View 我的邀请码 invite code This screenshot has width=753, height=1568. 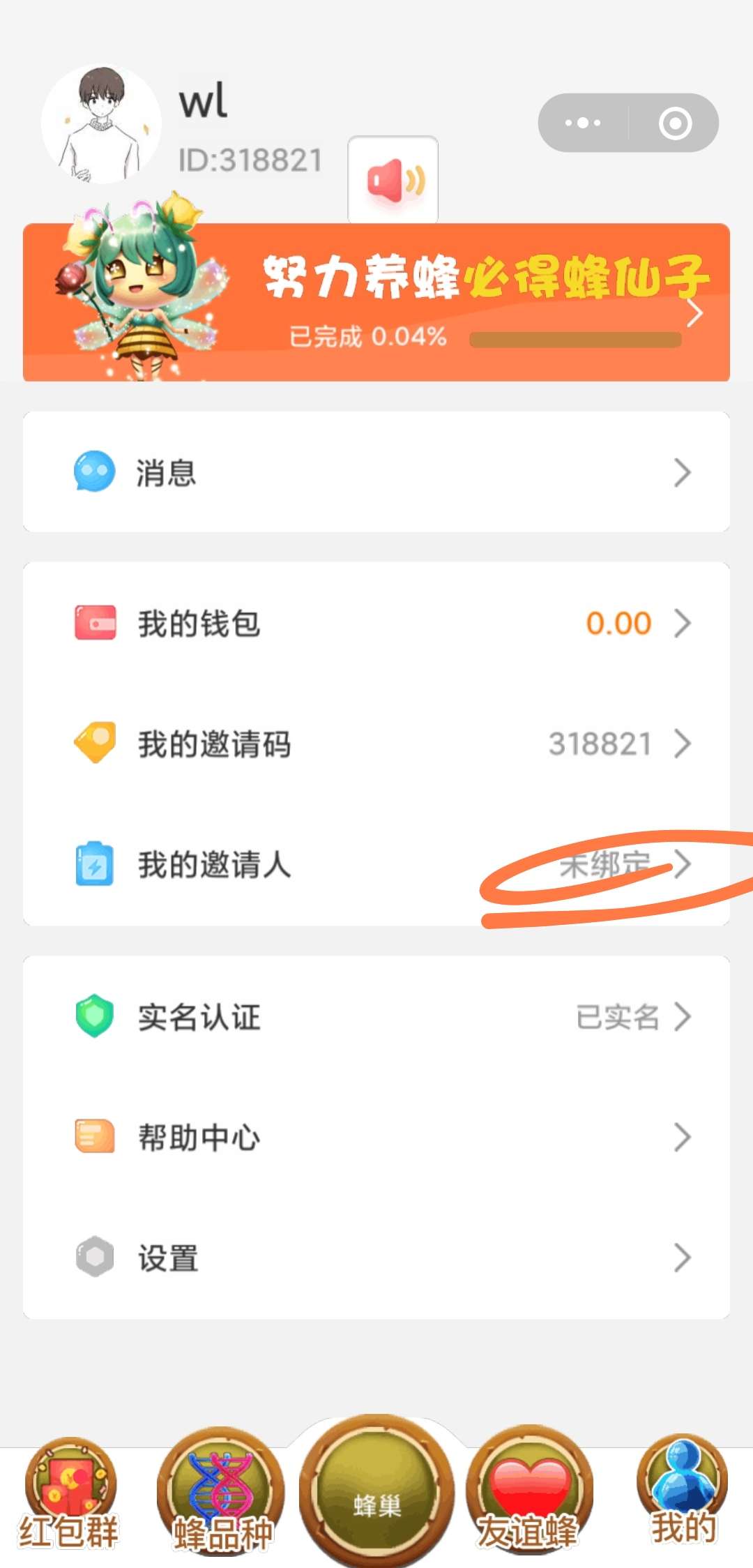(x=376, y=744)
